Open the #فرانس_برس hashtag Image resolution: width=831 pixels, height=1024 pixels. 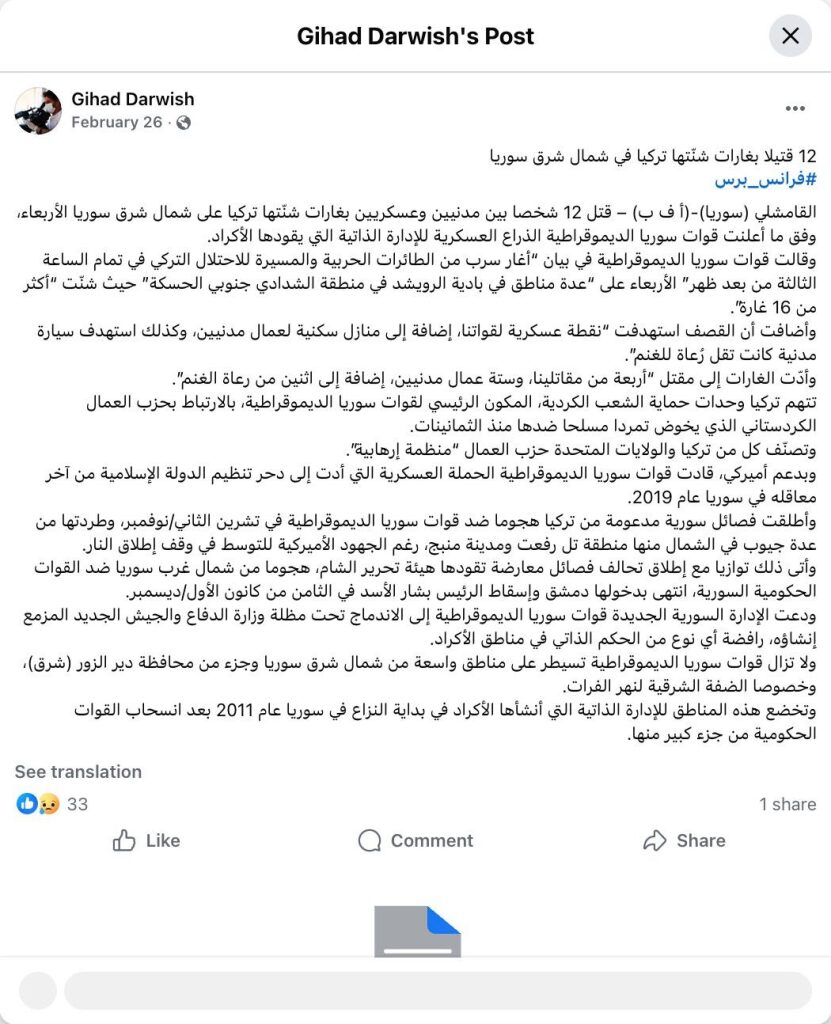tap(769, 180)
